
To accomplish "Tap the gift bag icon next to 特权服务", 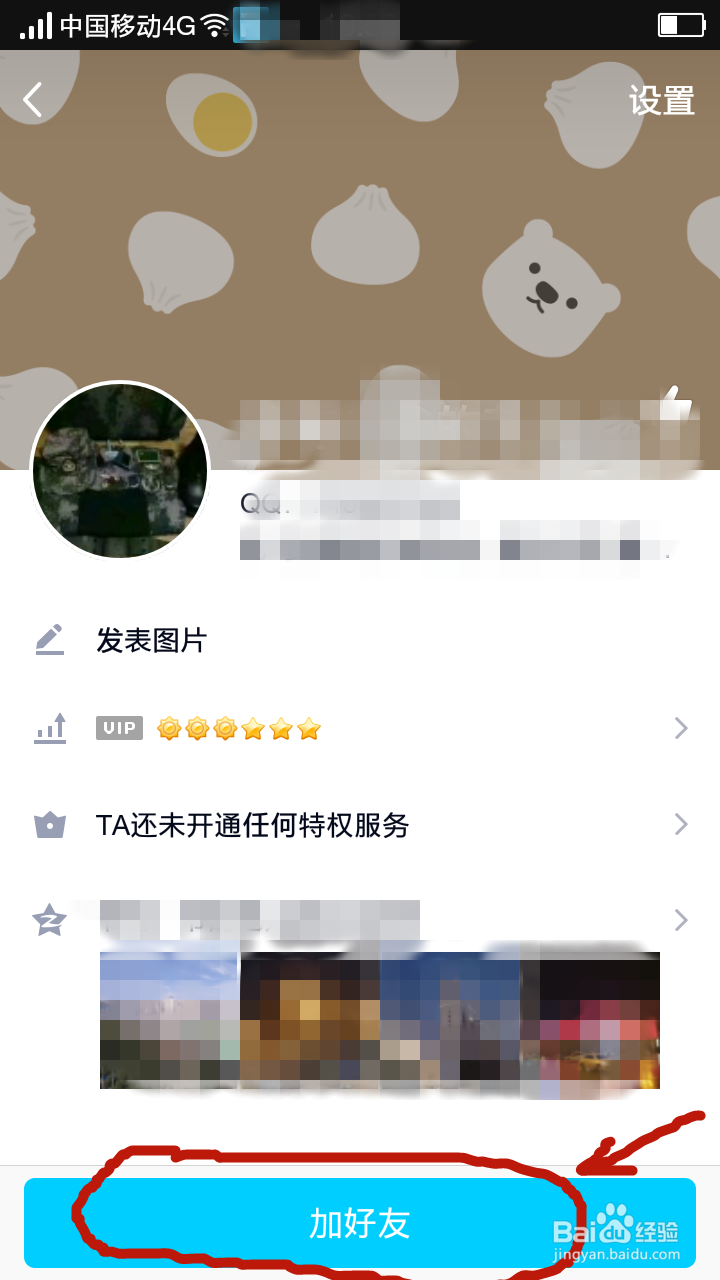I will coord(49,824).
